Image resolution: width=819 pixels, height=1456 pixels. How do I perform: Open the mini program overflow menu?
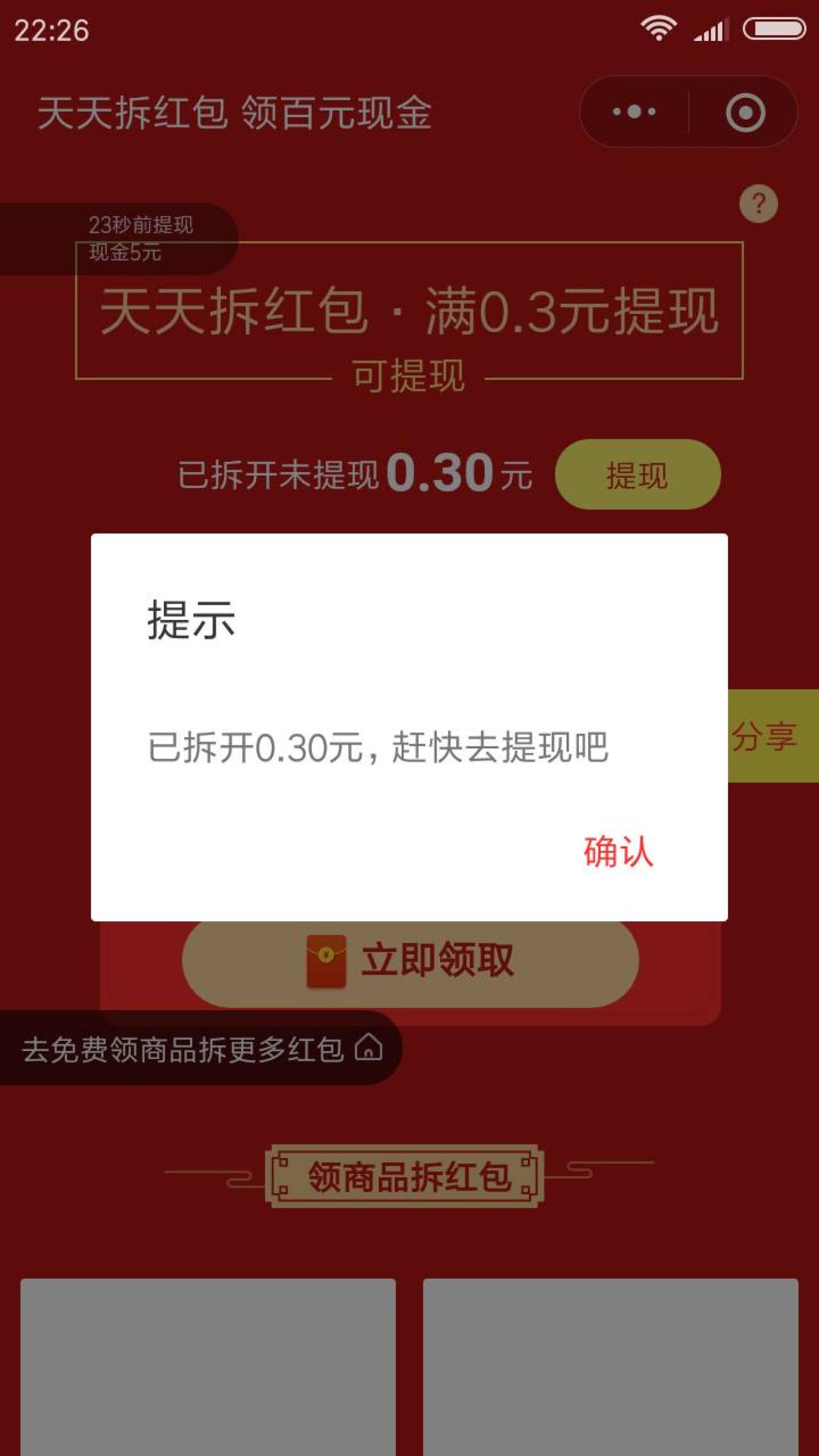pyautogui.click(x=633, y=112)
